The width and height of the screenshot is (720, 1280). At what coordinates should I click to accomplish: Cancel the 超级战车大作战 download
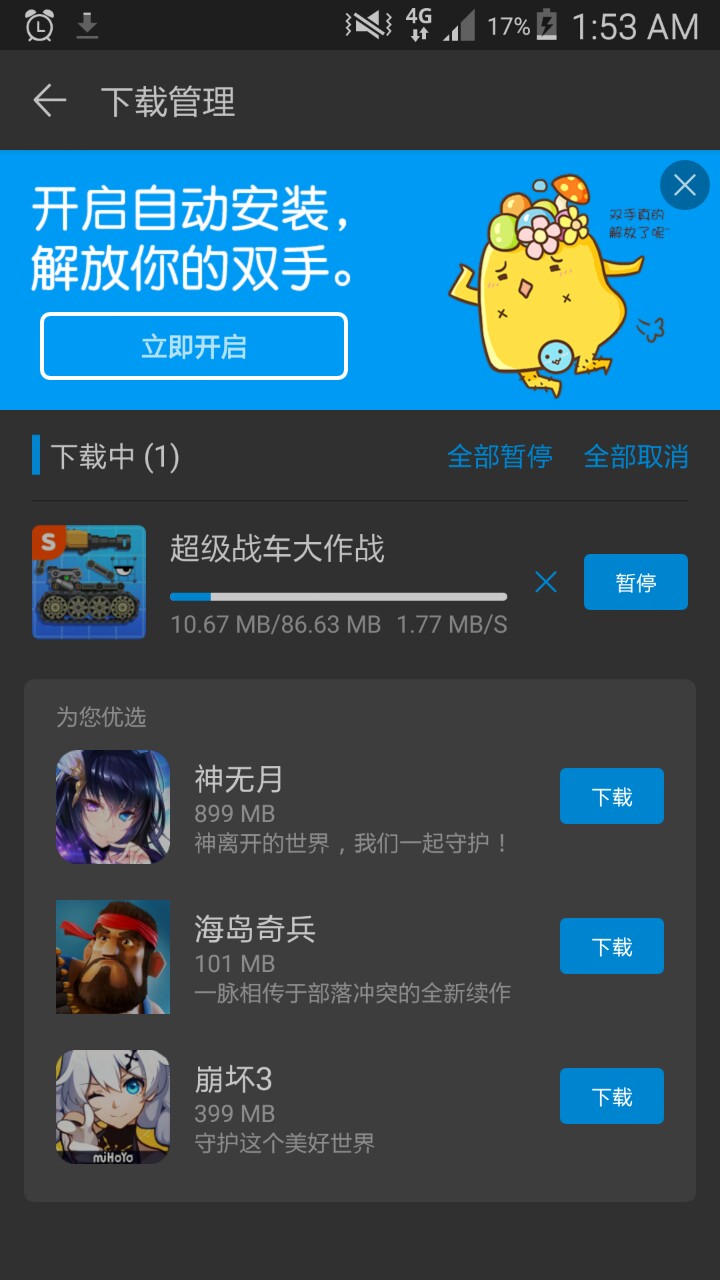546,582
